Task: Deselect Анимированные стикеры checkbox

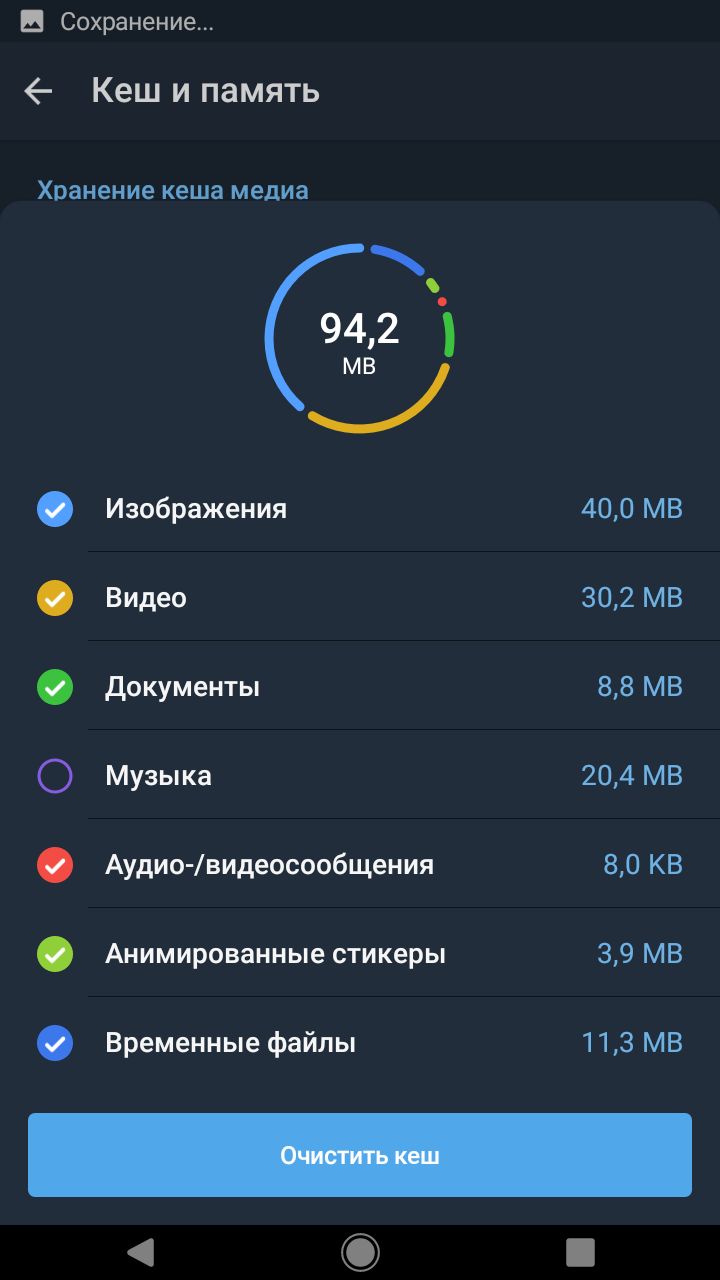Action: point(55,954)
